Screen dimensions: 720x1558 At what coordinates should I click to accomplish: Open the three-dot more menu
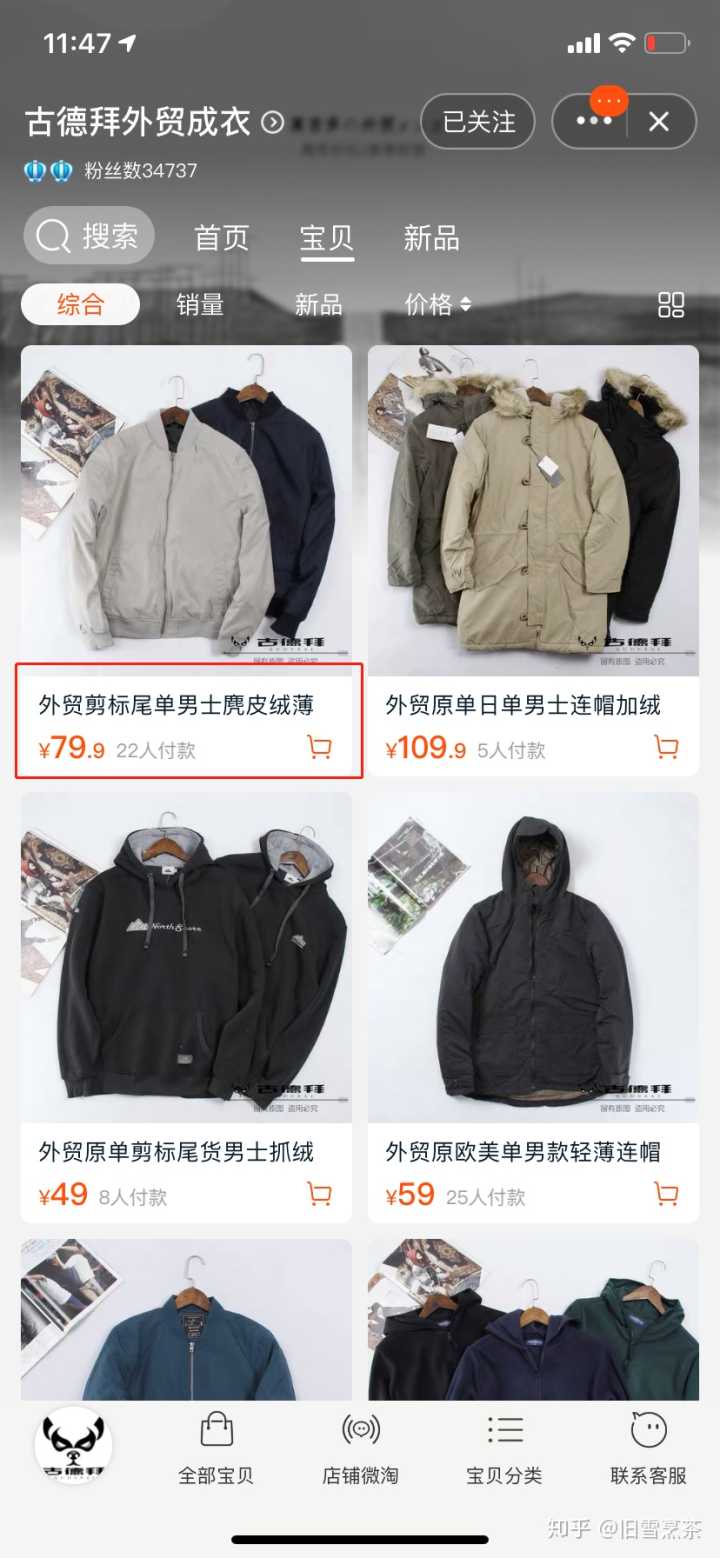point(593,122)
